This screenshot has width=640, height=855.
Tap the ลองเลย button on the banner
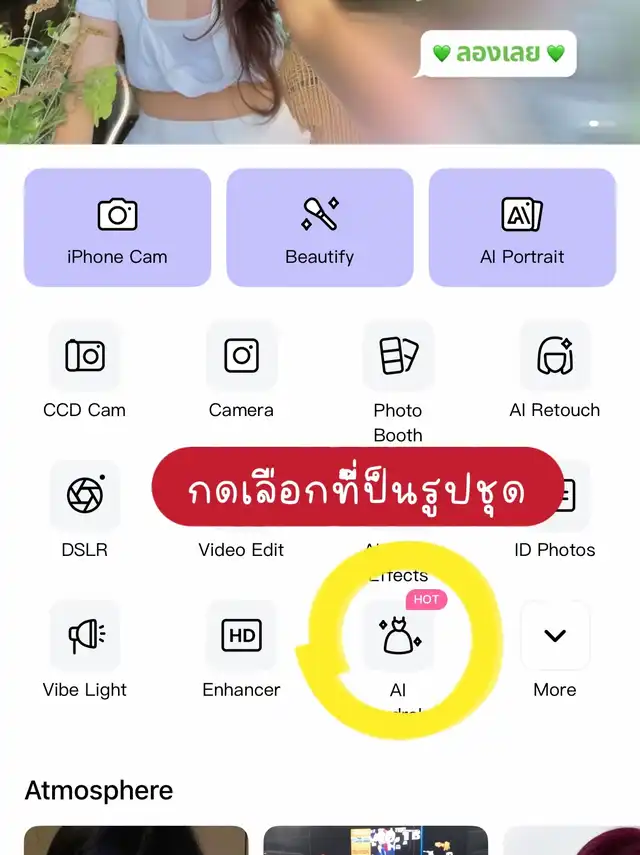pyautogui.click(x=498, y=54)
